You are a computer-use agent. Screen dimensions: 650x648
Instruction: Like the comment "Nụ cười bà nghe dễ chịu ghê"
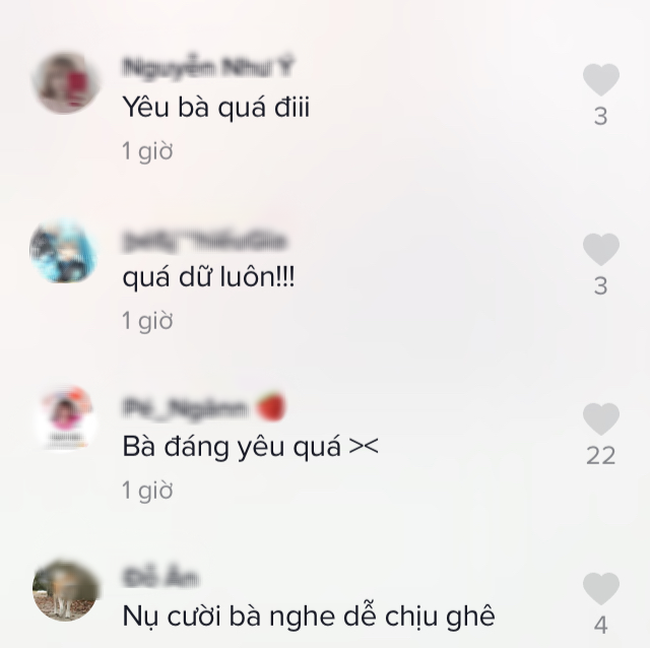coord(600,588)
